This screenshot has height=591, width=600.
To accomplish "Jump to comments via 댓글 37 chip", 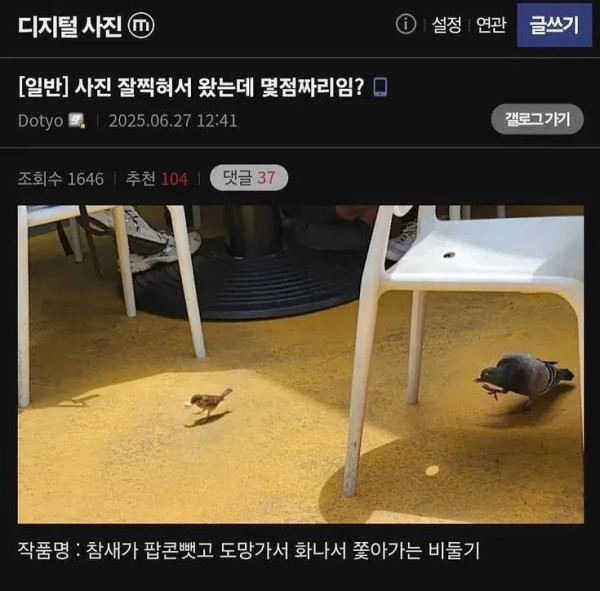I will pos(249,178).
